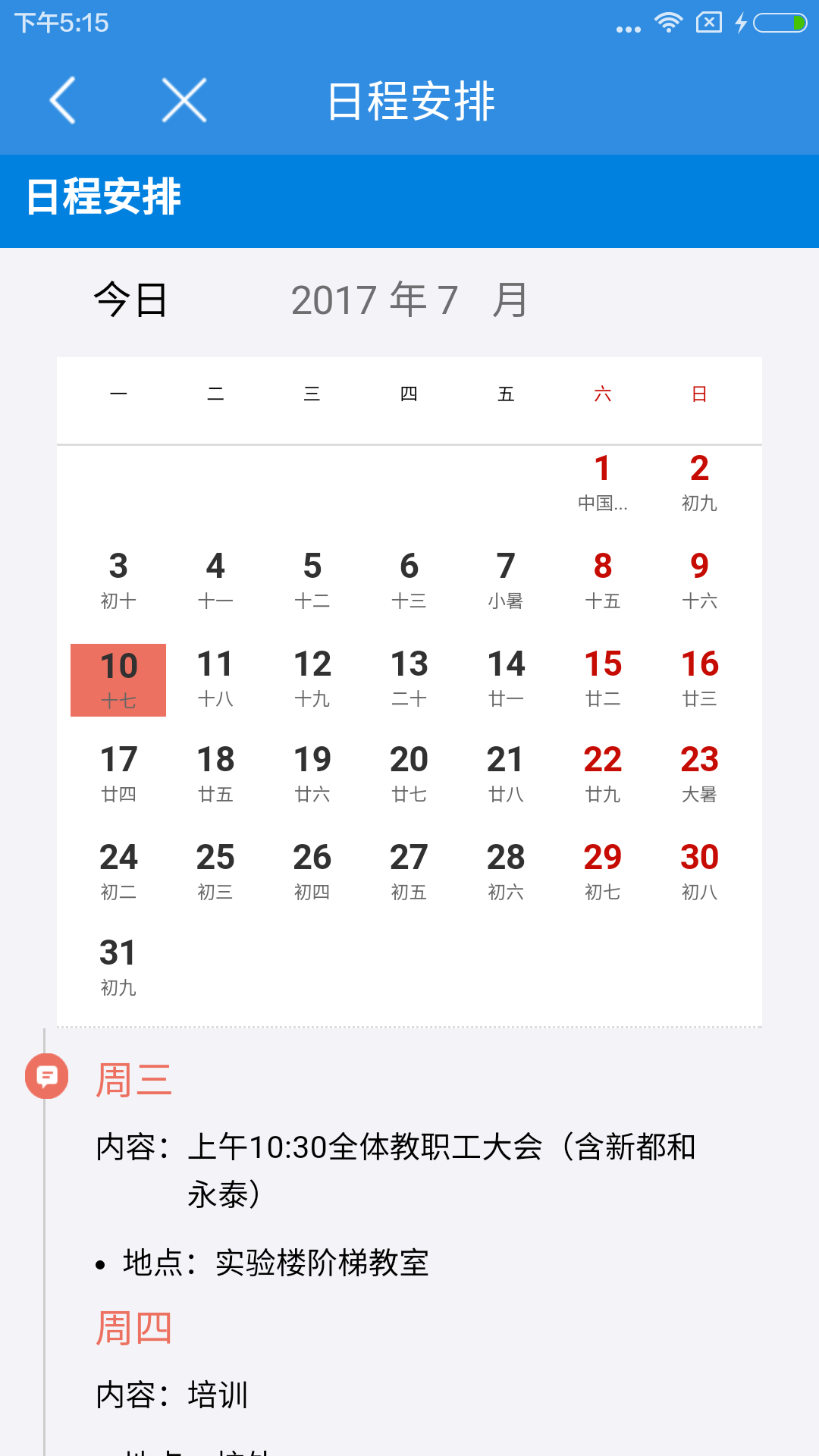
Task: Select July 12 on the calendar
Action: click(312, 678)
